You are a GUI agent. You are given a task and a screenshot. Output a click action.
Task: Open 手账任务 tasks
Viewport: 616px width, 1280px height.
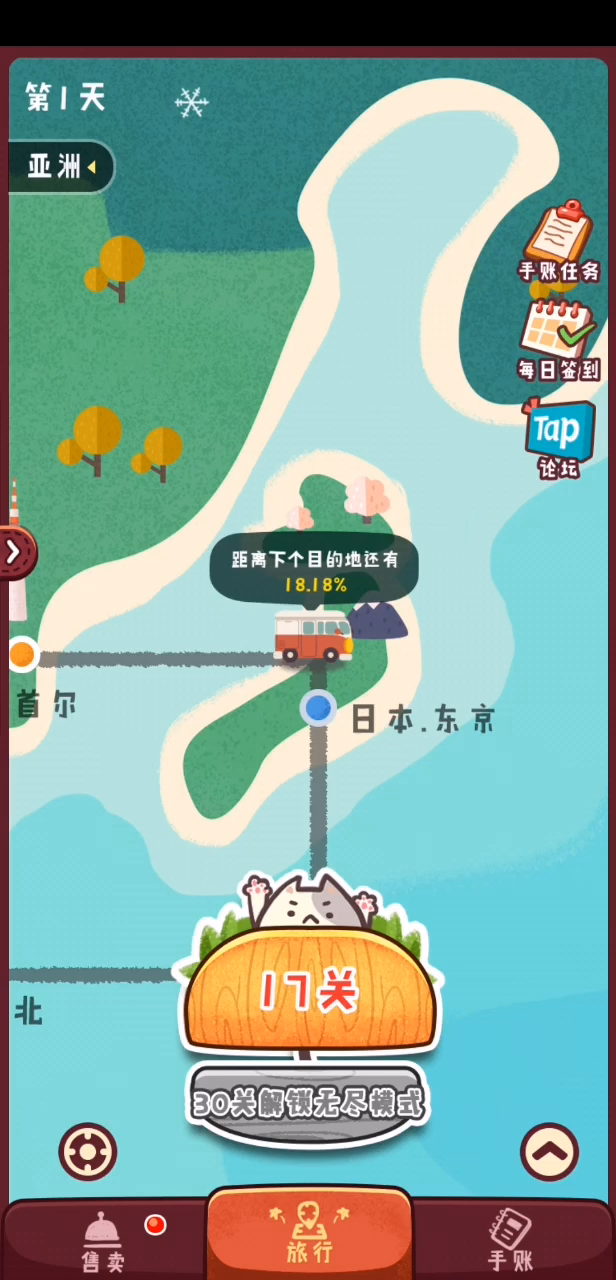(x=559, y=241)
